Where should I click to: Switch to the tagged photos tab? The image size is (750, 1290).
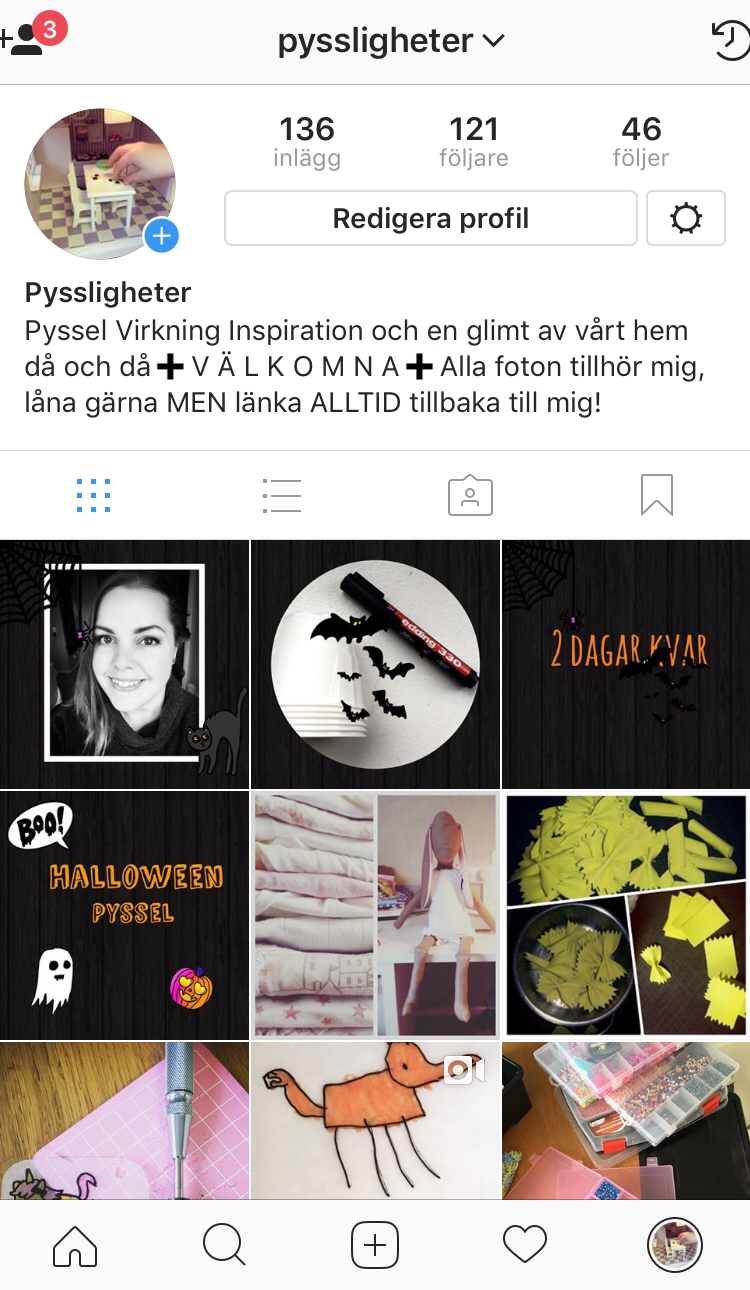pos(470,495)
